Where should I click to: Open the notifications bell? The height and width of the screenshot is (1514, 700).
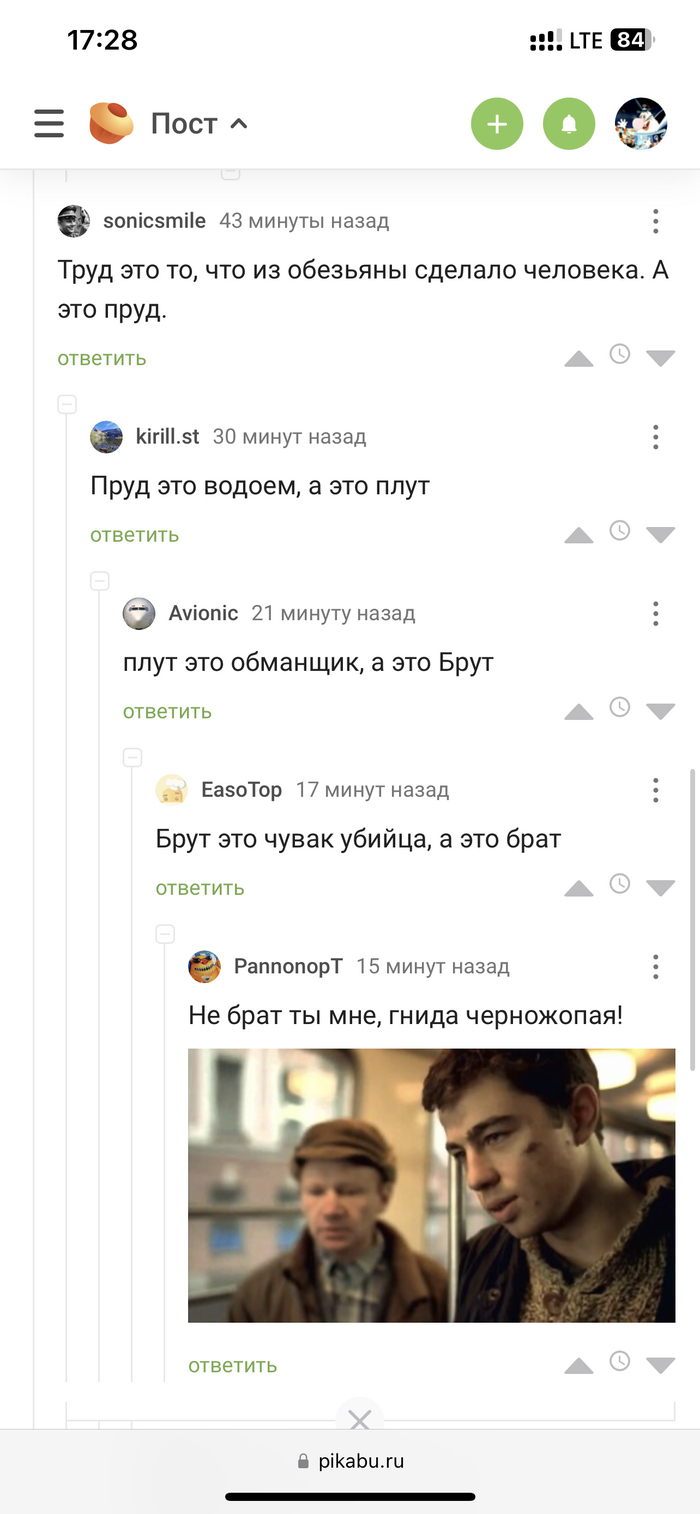[x=569, y=124]
